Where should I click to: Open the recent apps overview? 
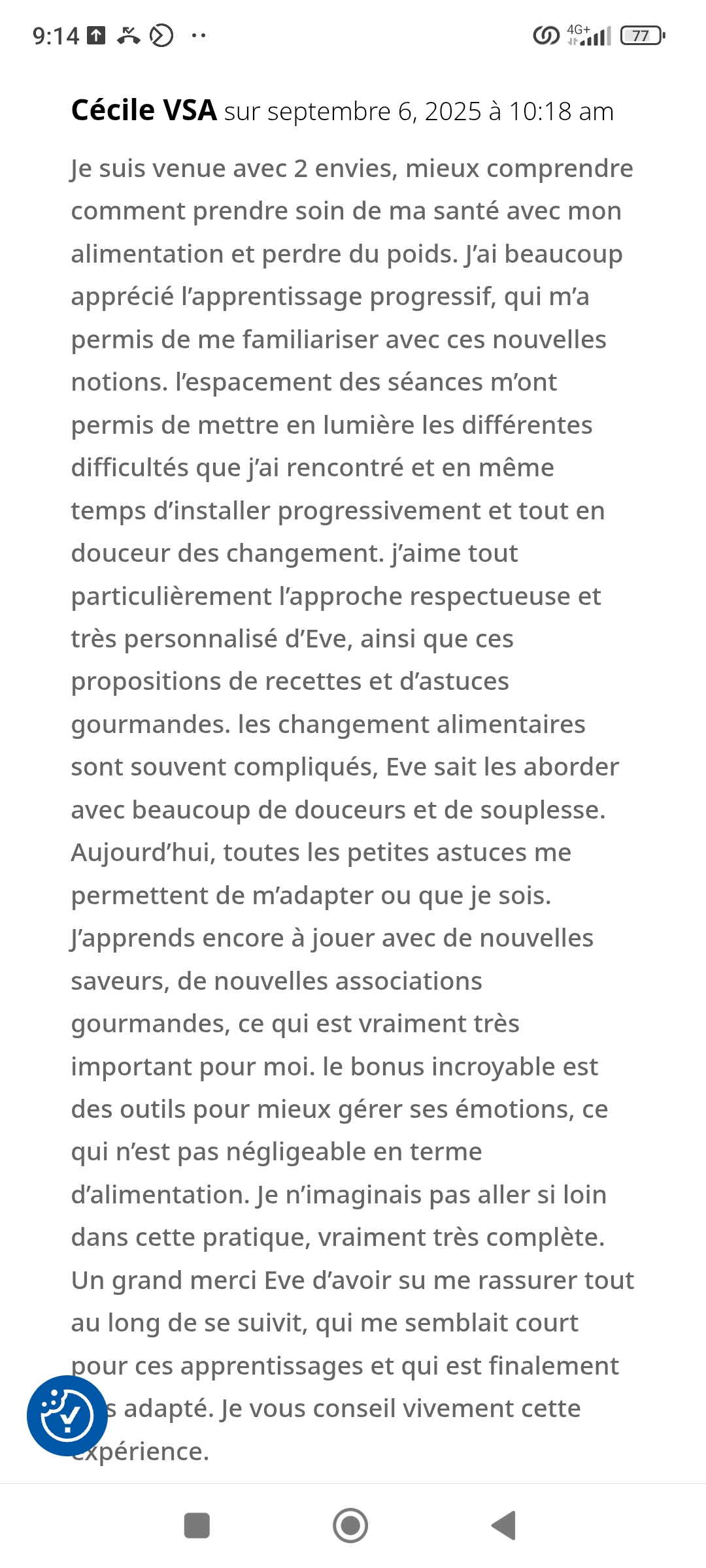(x=197, y=1526)
